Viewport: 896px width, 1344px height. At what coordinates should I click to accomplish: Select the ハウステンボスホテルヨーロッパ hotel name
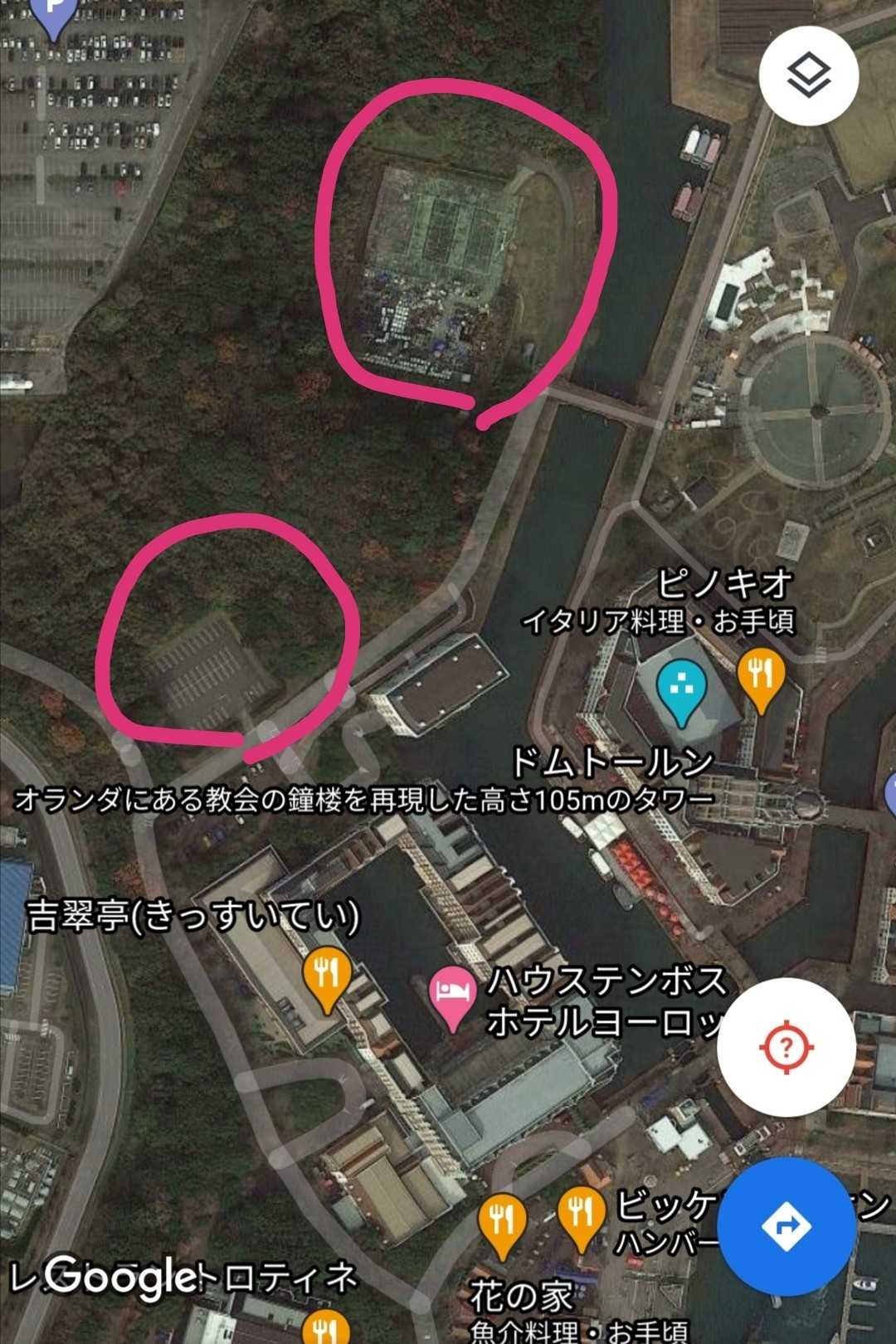coord(607,1004)
